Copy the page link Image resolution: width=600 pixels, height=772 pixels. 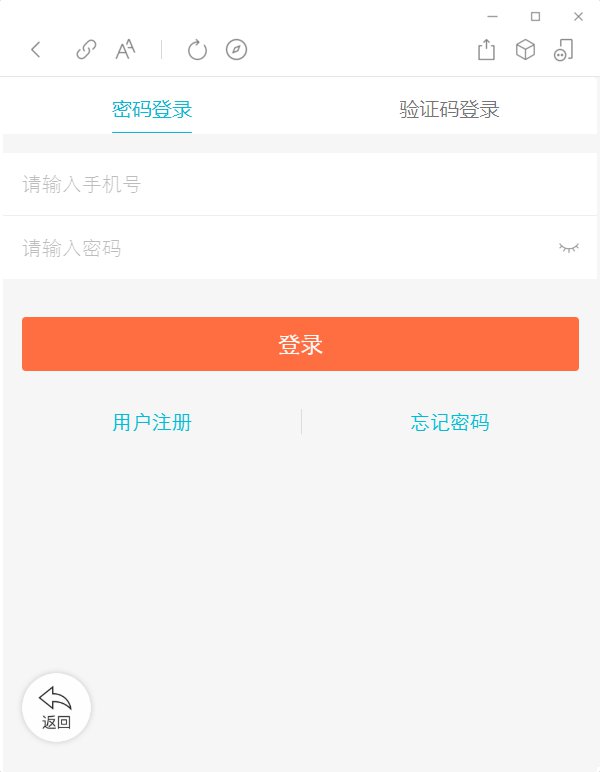click(x=86, y=50)
